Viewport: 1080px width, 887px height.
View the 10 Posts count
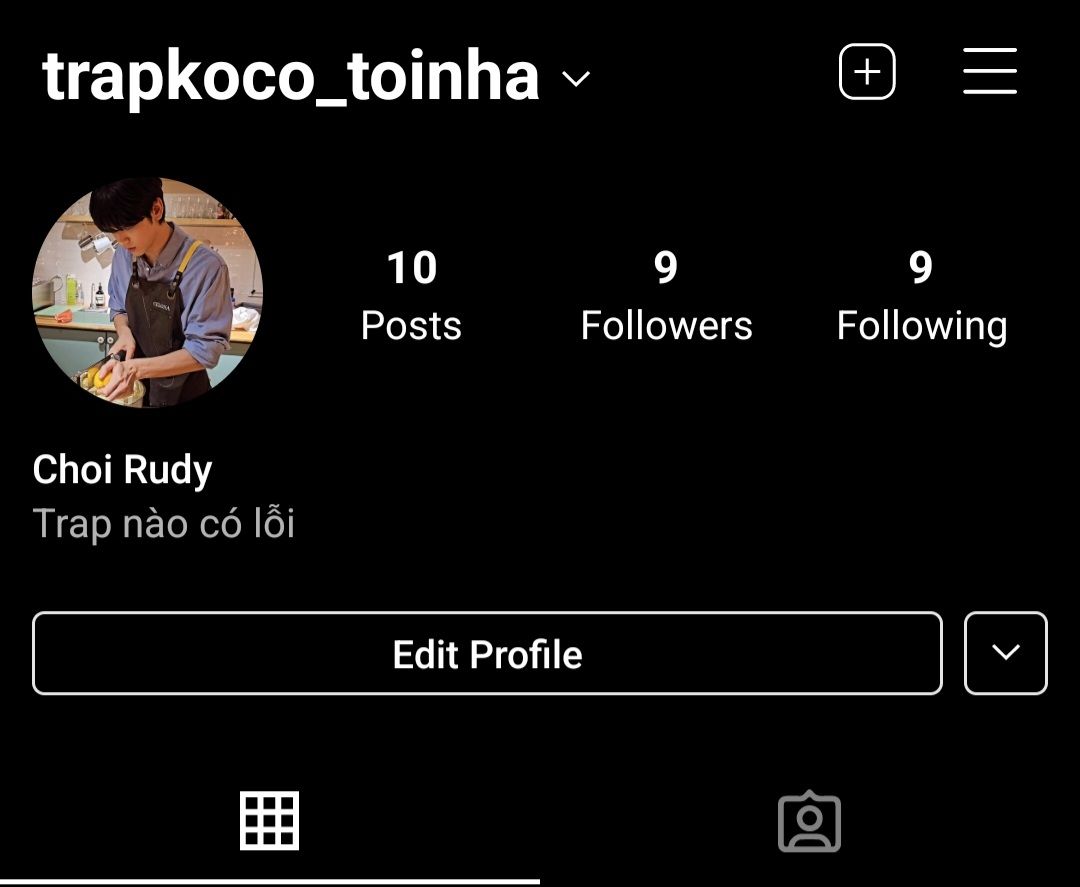(411, 296)
